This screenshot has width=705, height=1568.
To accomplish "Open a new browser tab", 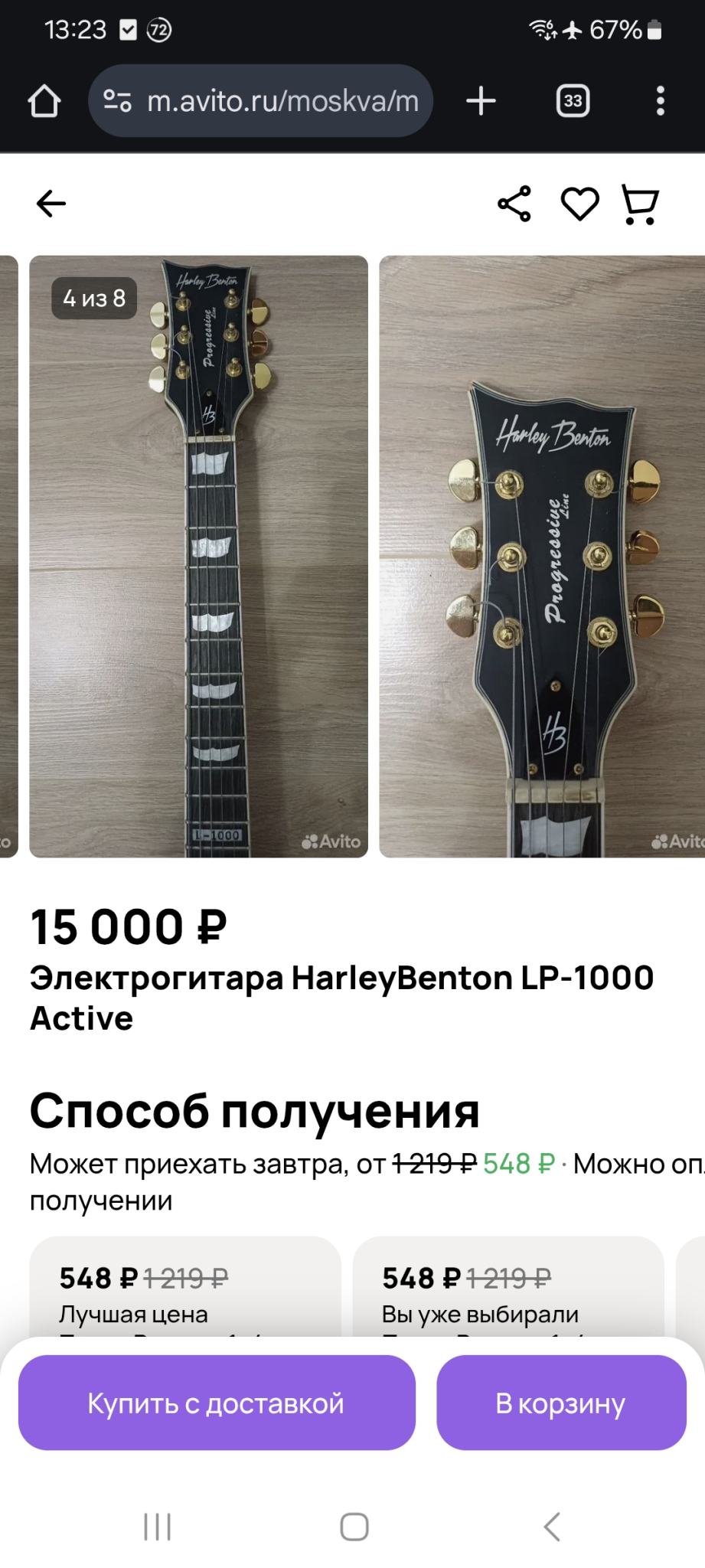I will tap(481, 101).
